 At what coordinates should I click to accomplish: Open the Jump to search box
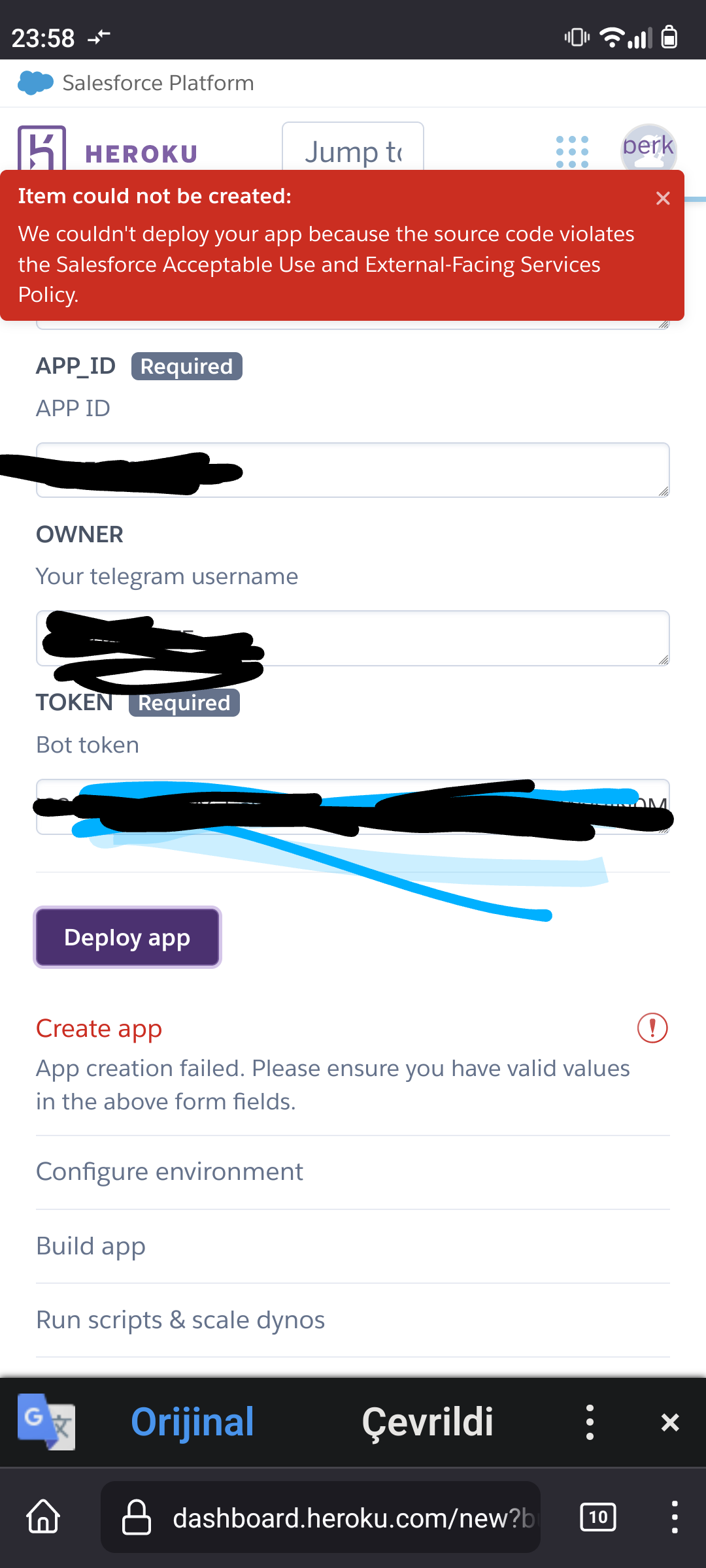pyautogui.click(x=353, y=149)
